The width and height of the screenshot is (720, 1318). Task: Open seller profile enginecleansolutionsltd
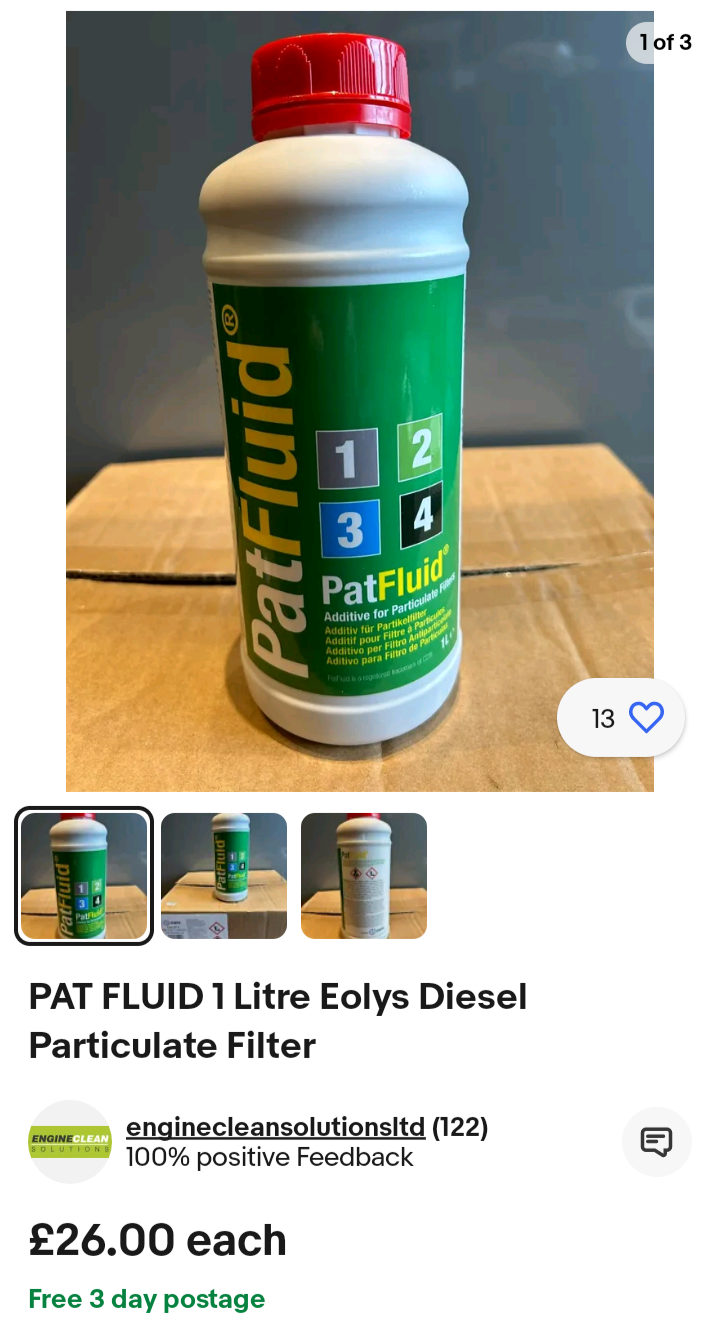(x=275, y=1127)
